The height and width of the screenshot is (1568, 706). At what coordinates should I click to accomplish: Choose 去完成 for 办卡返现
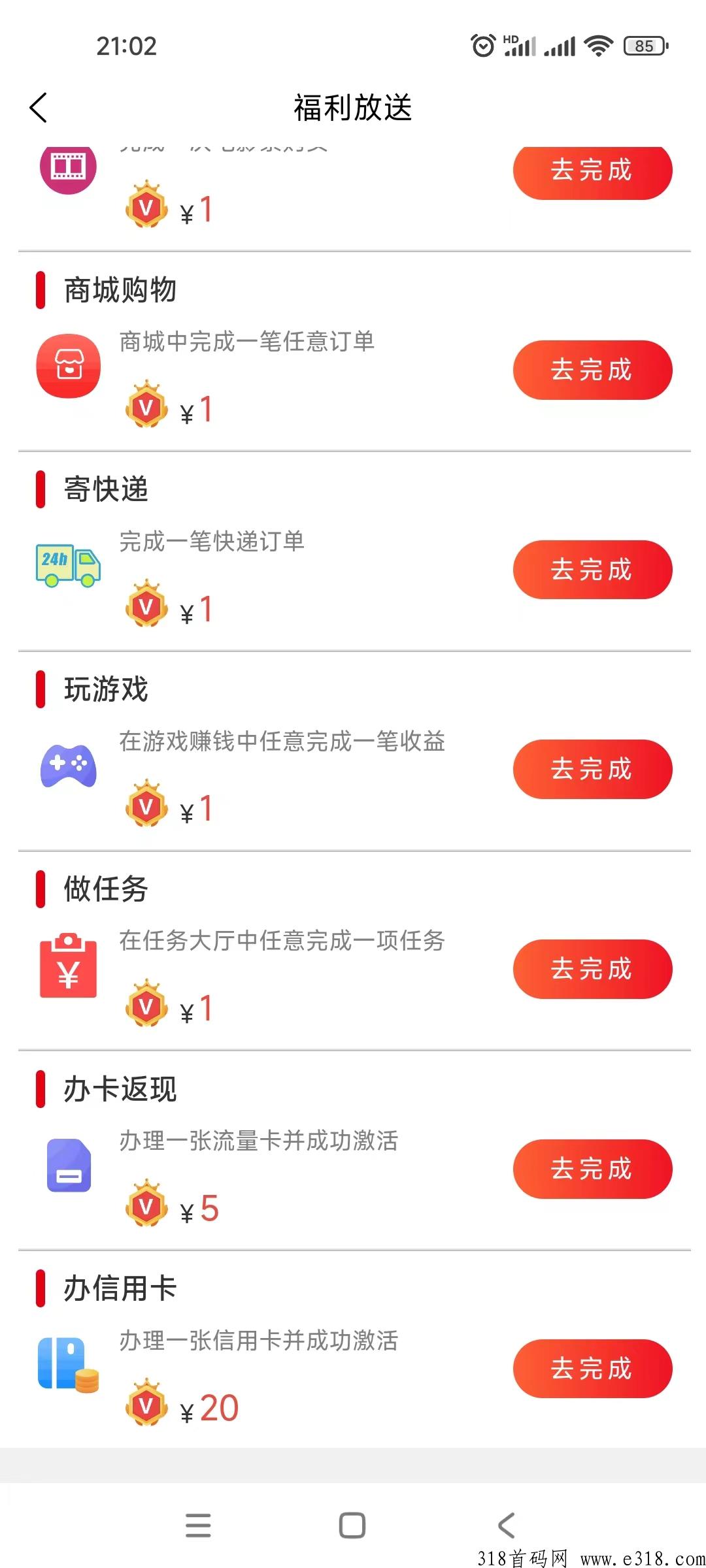592,1169
